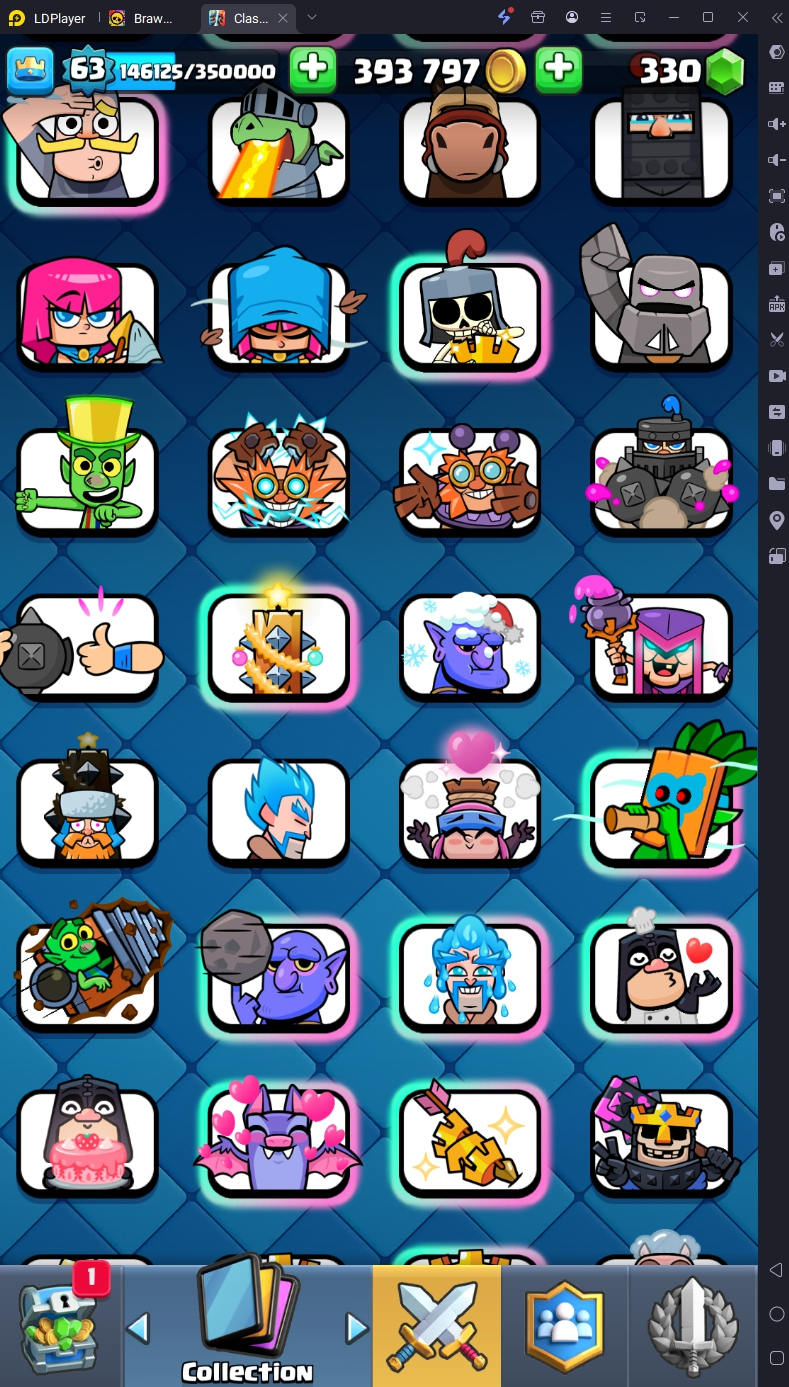Tap the green plus next to experience

313,69
